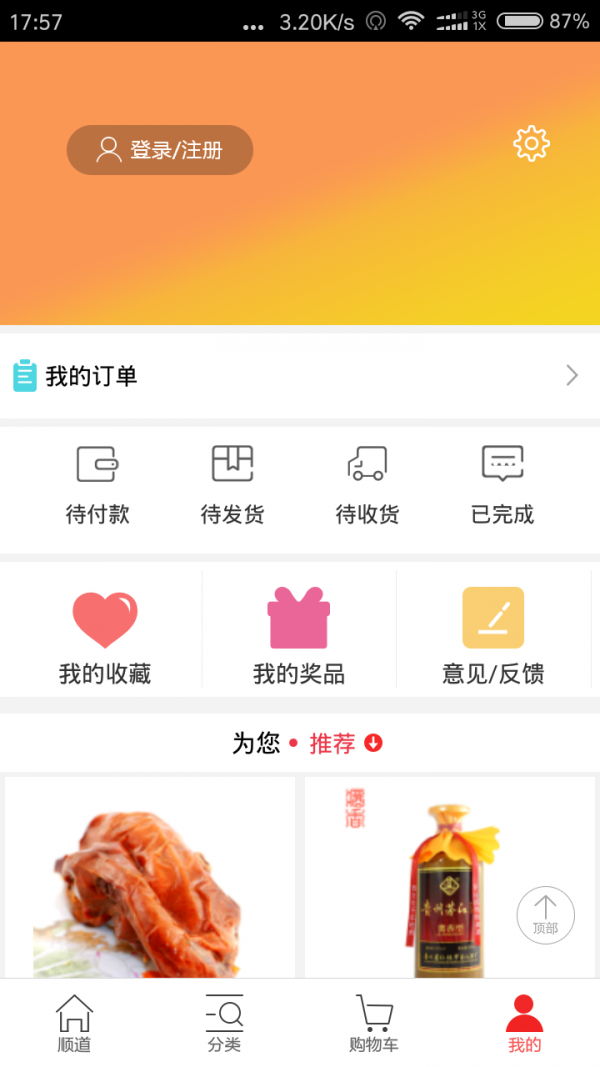The image size is (600, 1067).
Task: View 待发货 awaiting shipment orders
Action: [232, 486]
